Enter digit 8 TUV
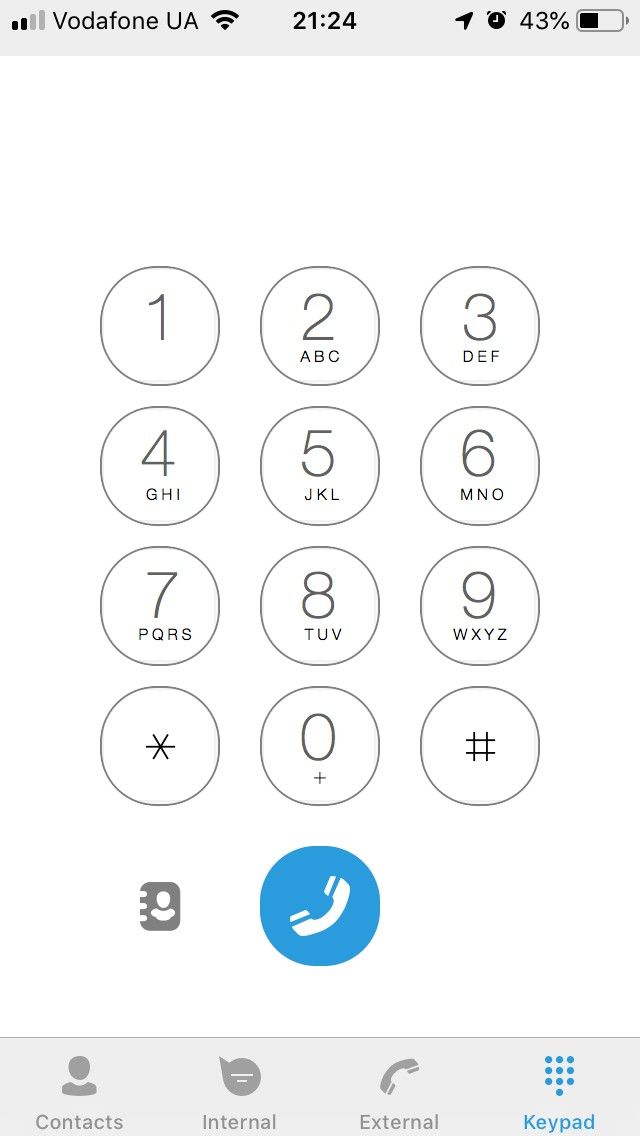 click(x=320, y=606)
